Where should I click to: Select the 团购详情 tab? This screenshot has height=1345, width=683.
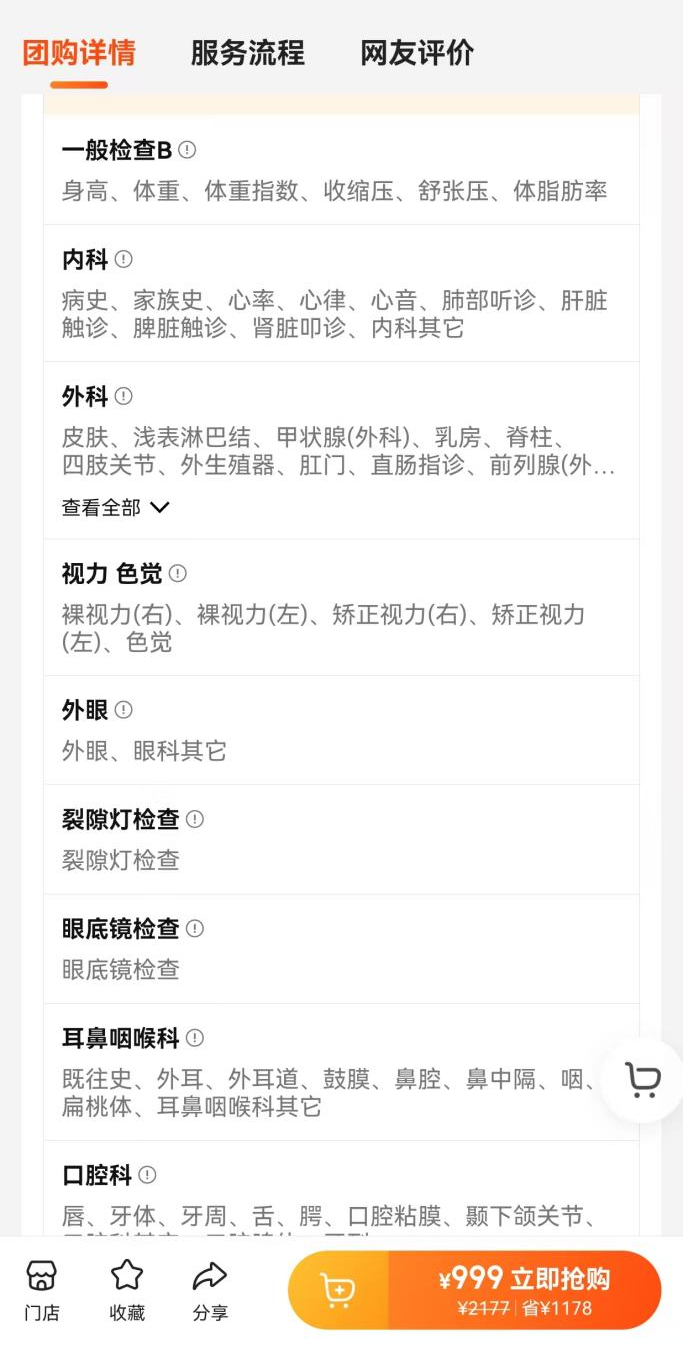point(79,53)
